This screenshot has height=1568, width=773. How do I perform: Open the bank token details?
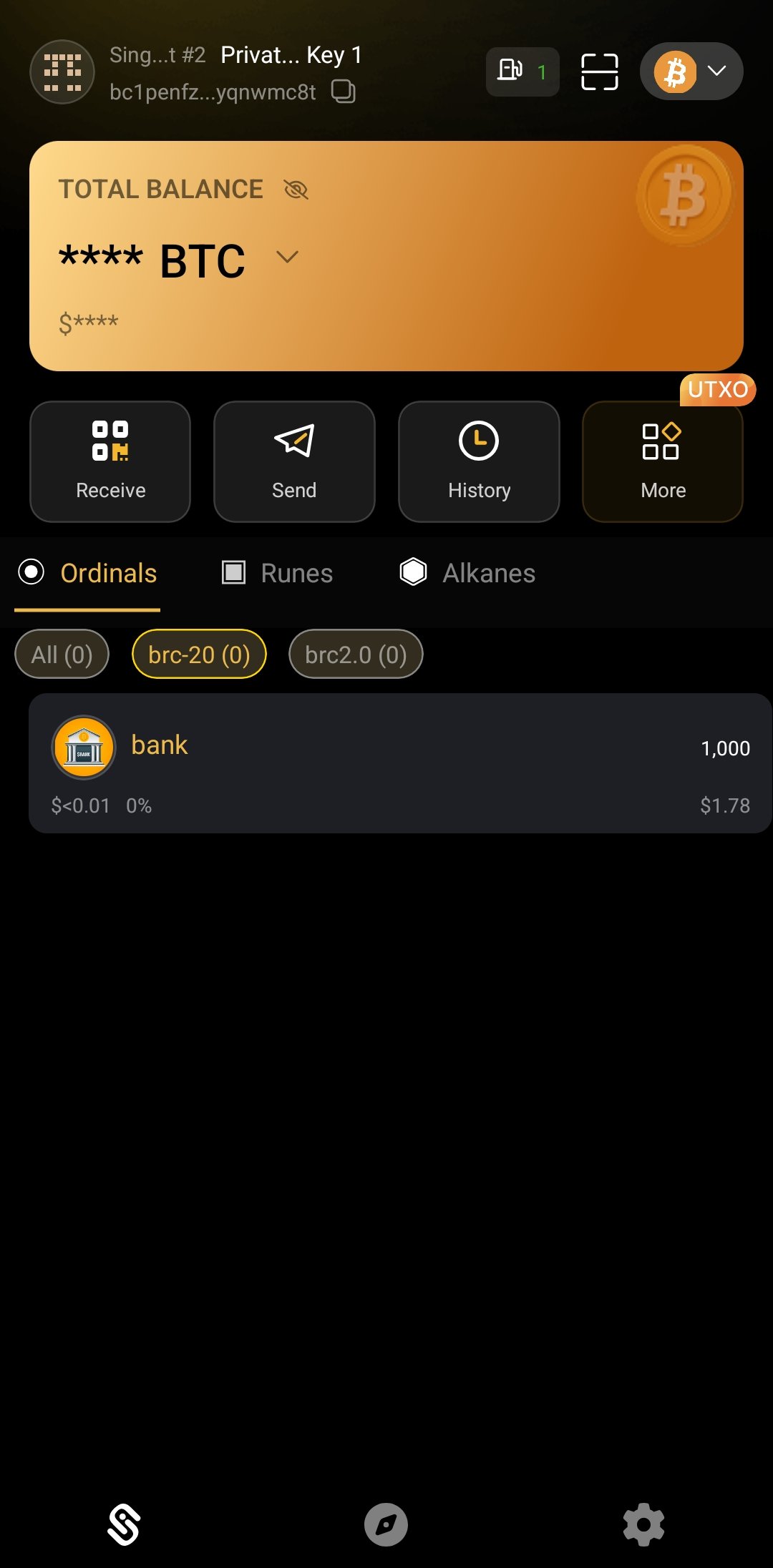coord(400,763)
